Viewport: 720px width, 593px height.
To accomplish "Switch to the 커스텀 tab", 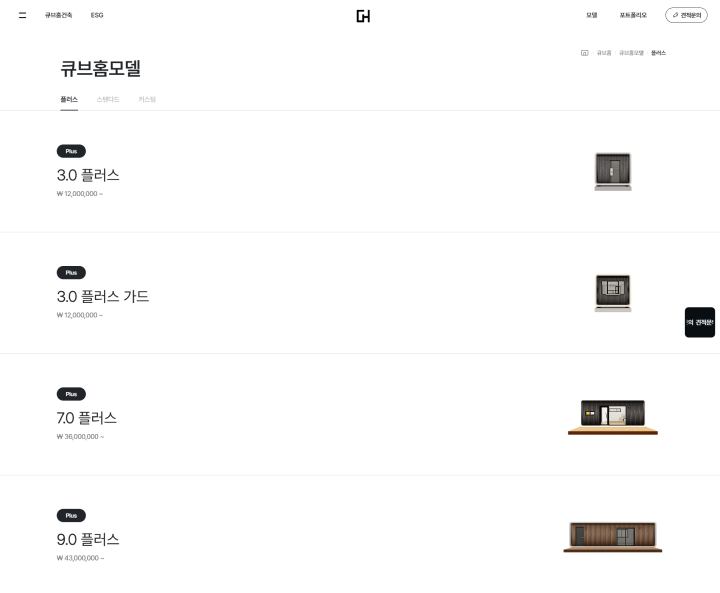I will tap(147, 100).
